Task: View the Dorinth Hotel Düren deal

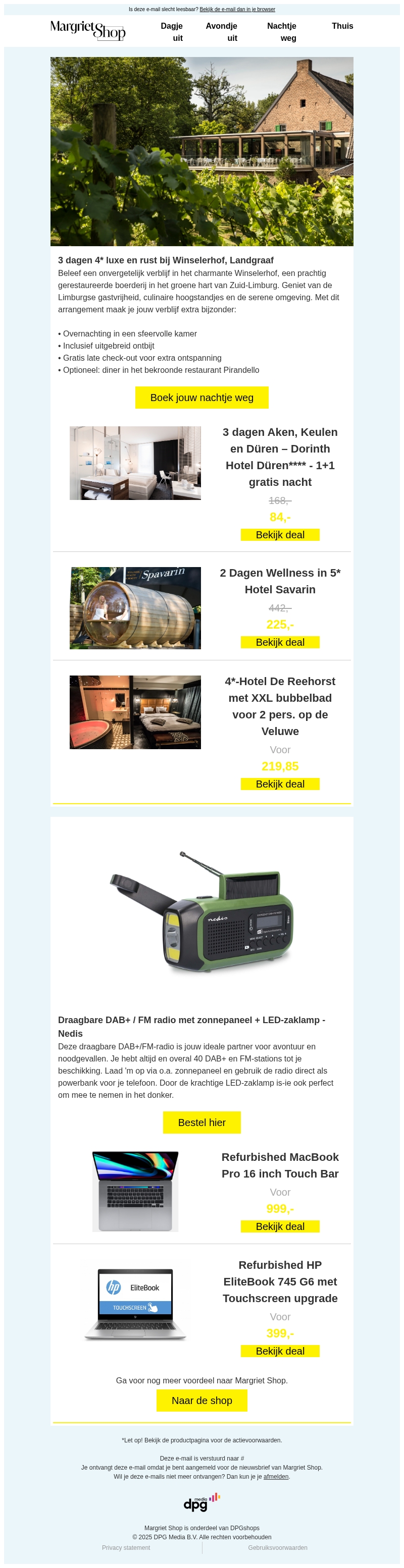Action: (280, 535)
